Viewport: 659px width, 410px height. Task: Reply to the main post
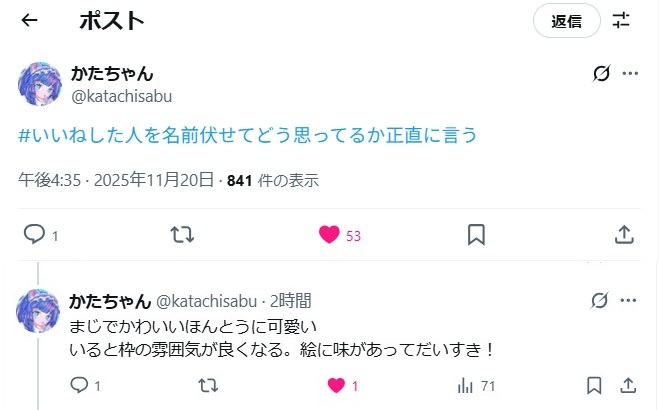tap(34, 235)
